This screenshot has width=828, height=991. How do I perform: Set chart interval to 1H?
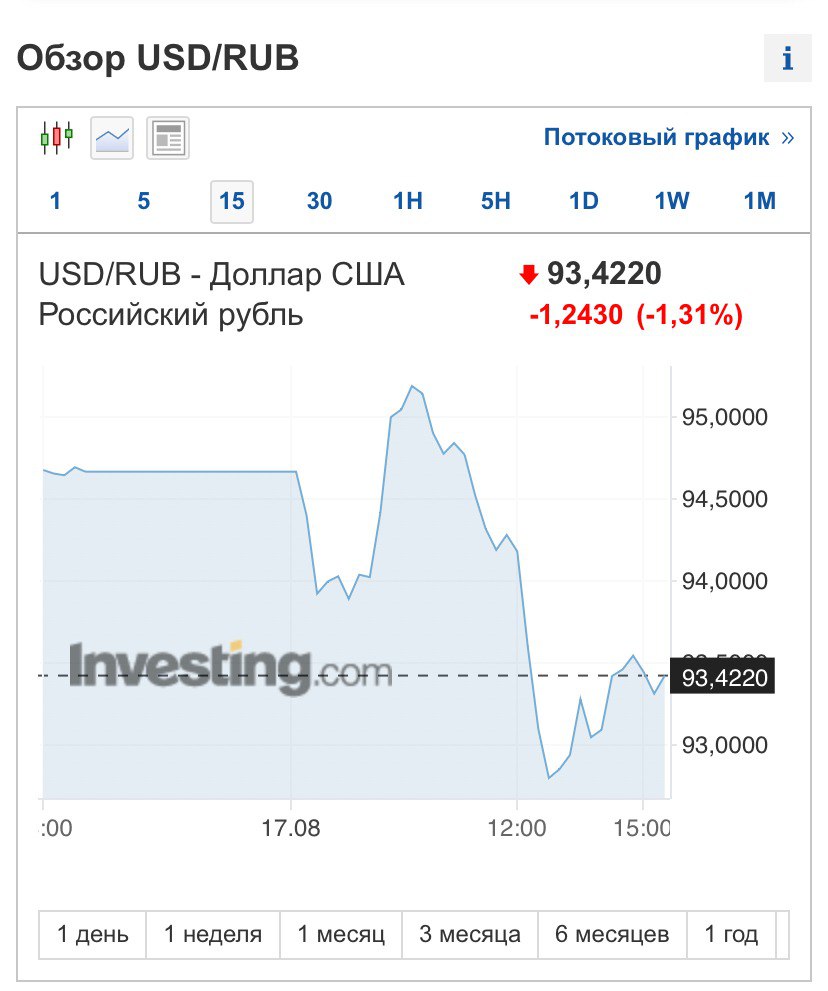[408, 201]
